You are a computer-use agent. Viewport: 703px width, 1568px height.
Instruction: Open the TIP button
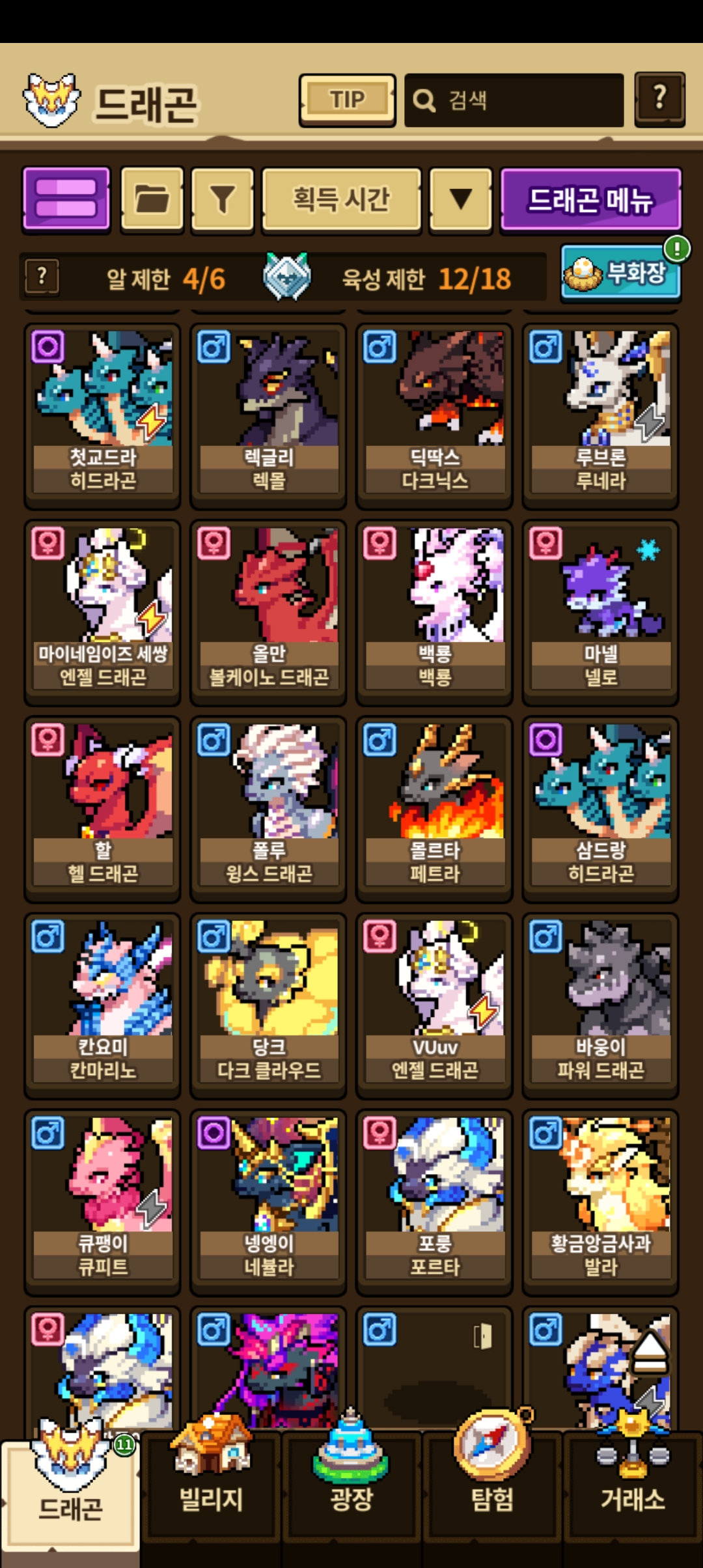[347, 100]
